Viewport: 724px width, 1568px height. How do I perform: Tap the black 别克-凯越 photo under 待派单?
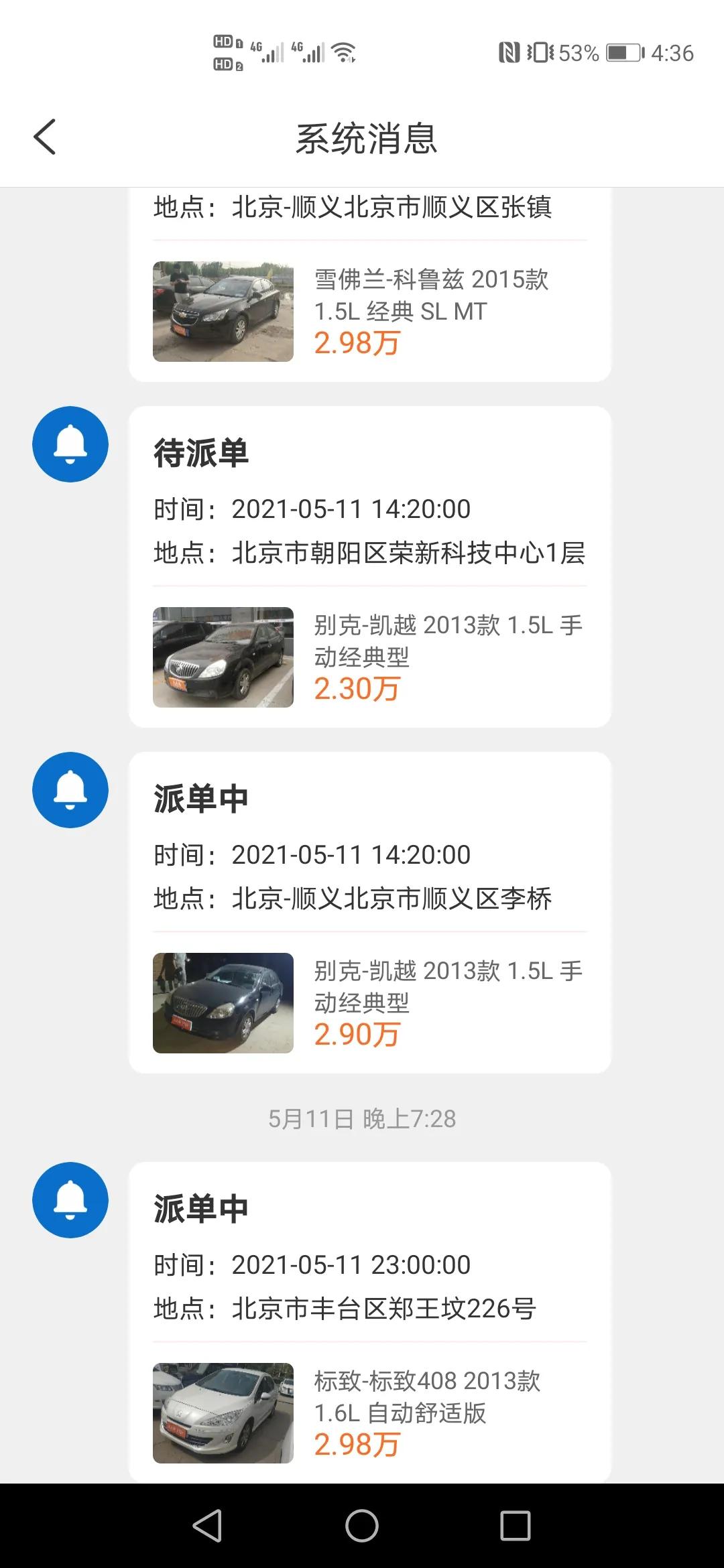click(223, 657)
